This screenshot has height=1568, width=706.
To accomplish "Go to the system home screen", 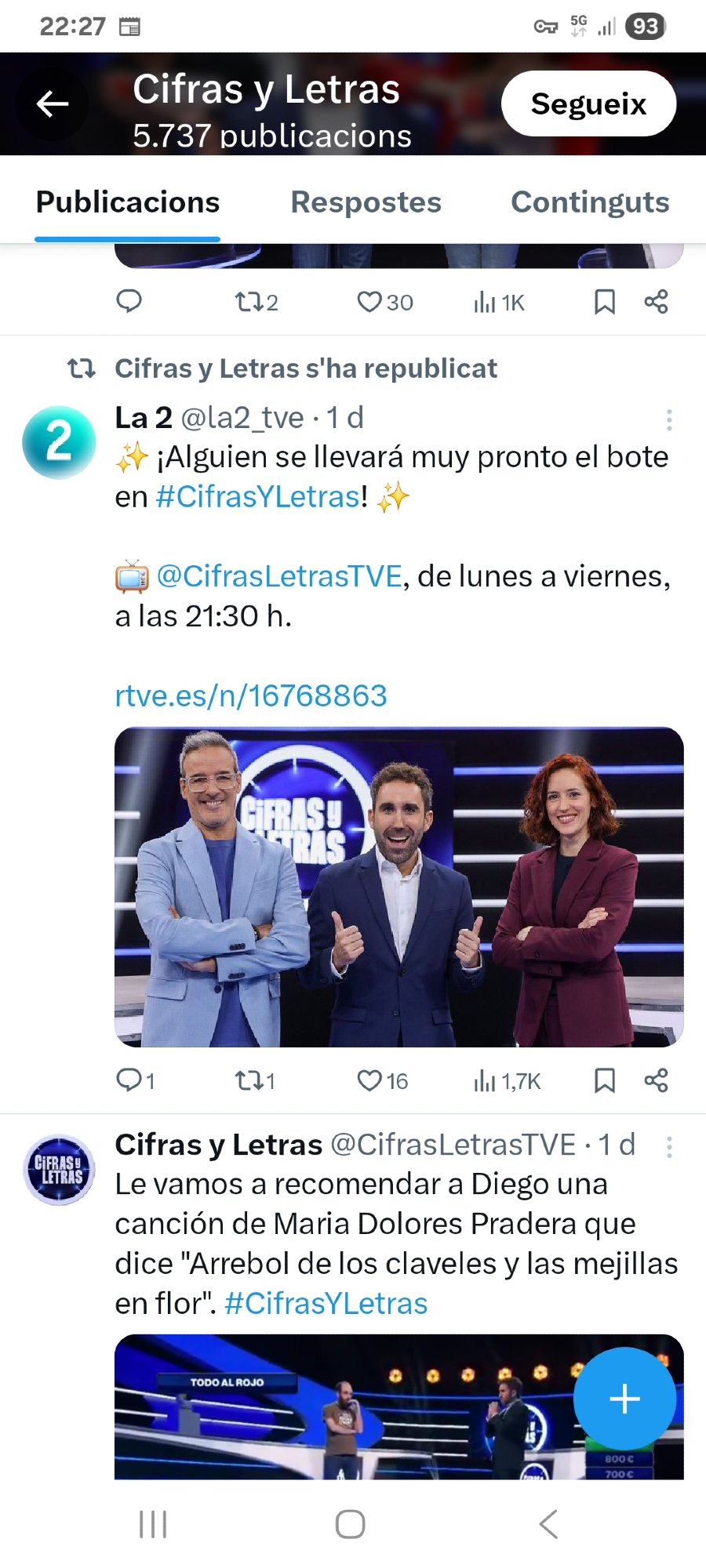I will click(350, 1524).
